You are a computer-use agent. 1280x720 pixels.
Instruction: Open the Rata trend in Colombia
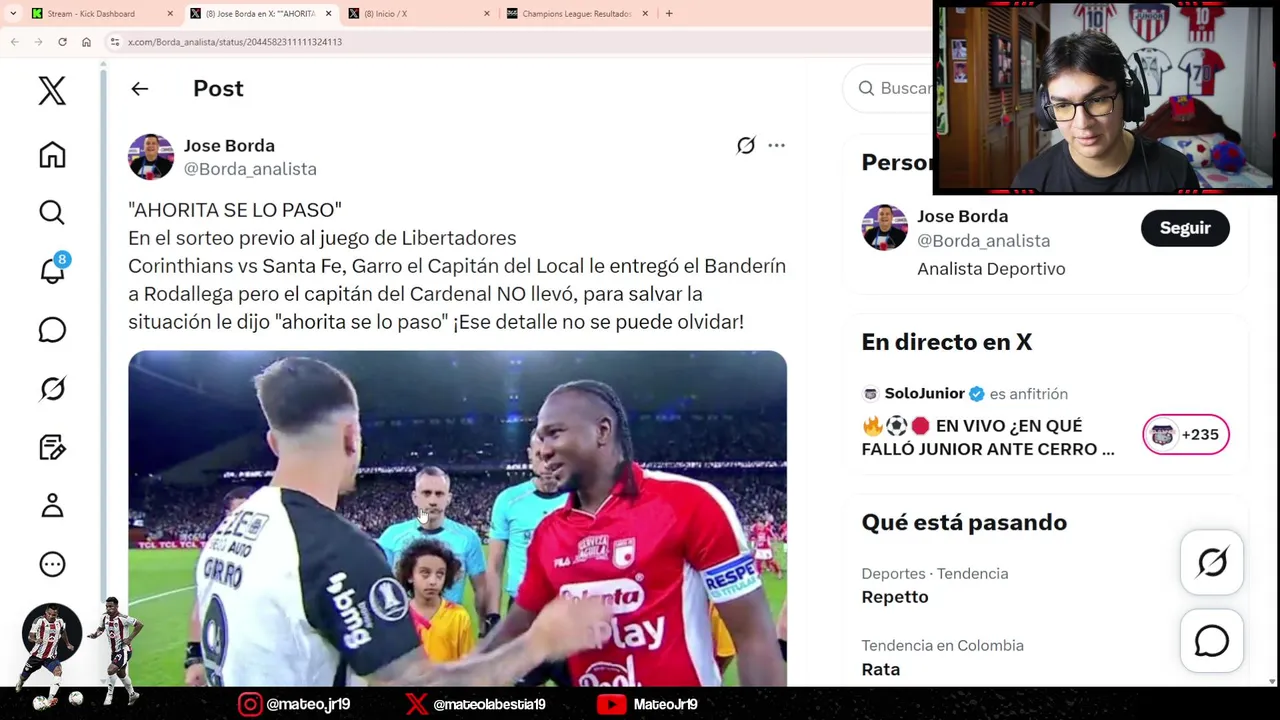pyautogui.click(x=881, y=669)
